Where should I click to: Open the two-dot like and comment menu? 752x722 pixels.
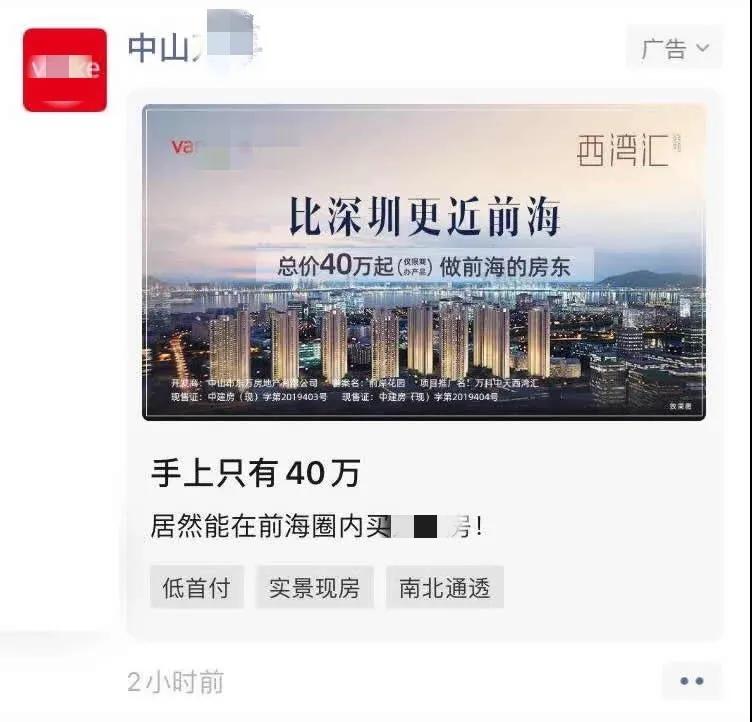coord(691,681)
